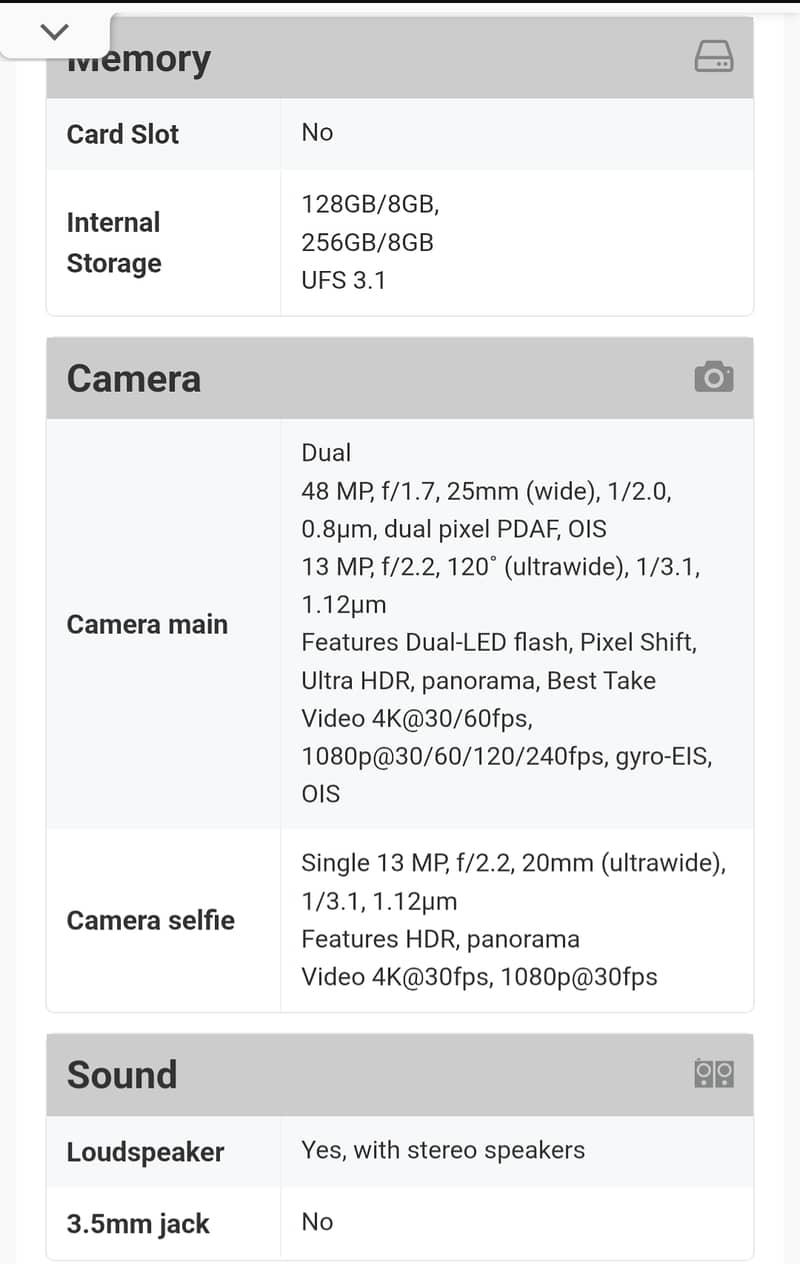The width and height of the screenshot is (800, 1264).
Task: Click the Yes, with stereo speakers value
Action: click(x=443, y=1150)
